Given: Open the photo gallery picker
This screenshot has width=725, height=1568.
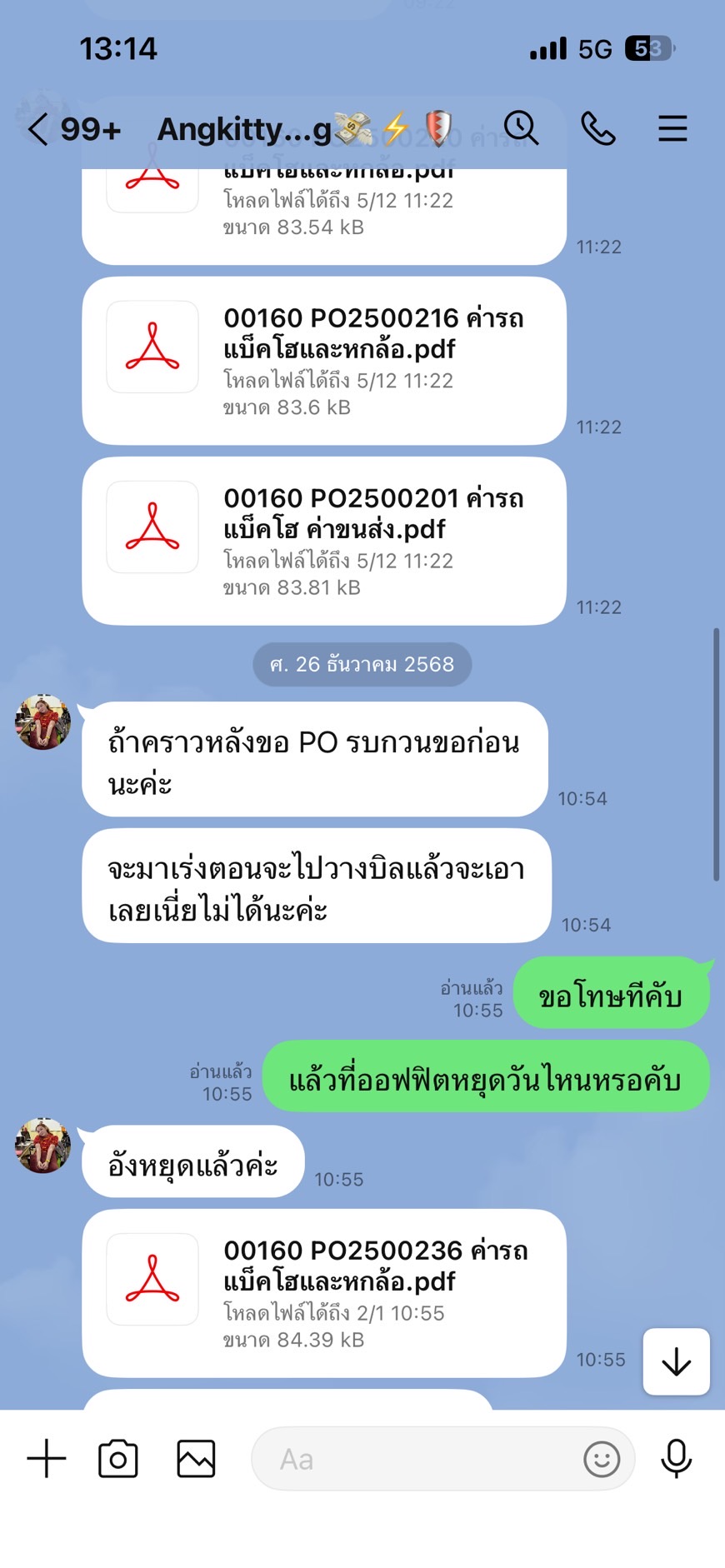Looking at the screenshot, I should click(x=196, y=1459).
